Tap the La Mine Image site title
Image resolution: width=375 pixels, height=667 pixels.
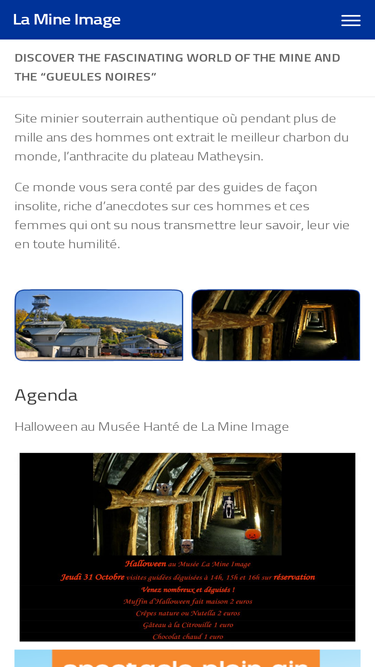point(67,20)
